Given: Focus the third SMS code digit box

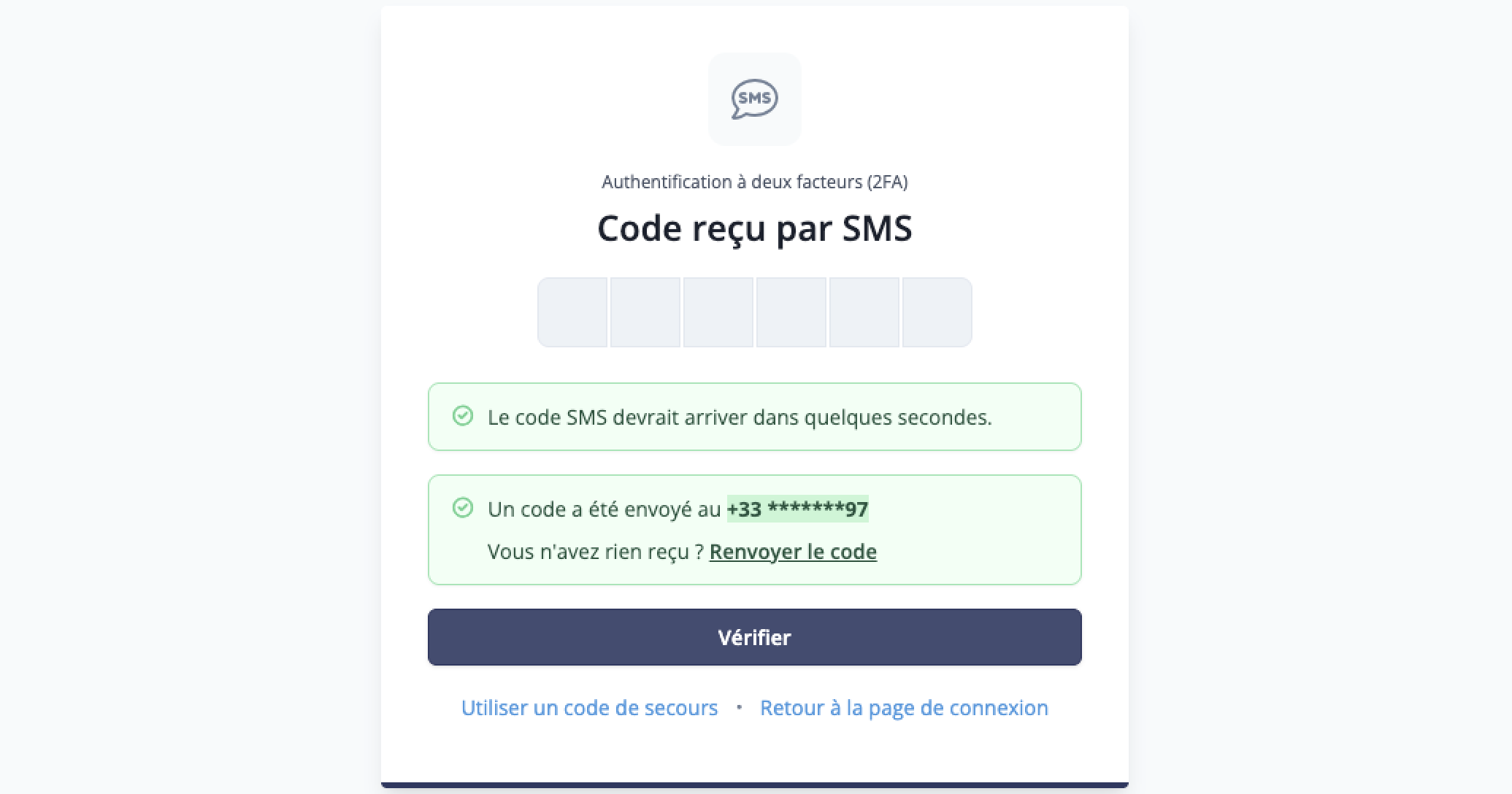Looking at the screenshot, I should tap(718, 312).
